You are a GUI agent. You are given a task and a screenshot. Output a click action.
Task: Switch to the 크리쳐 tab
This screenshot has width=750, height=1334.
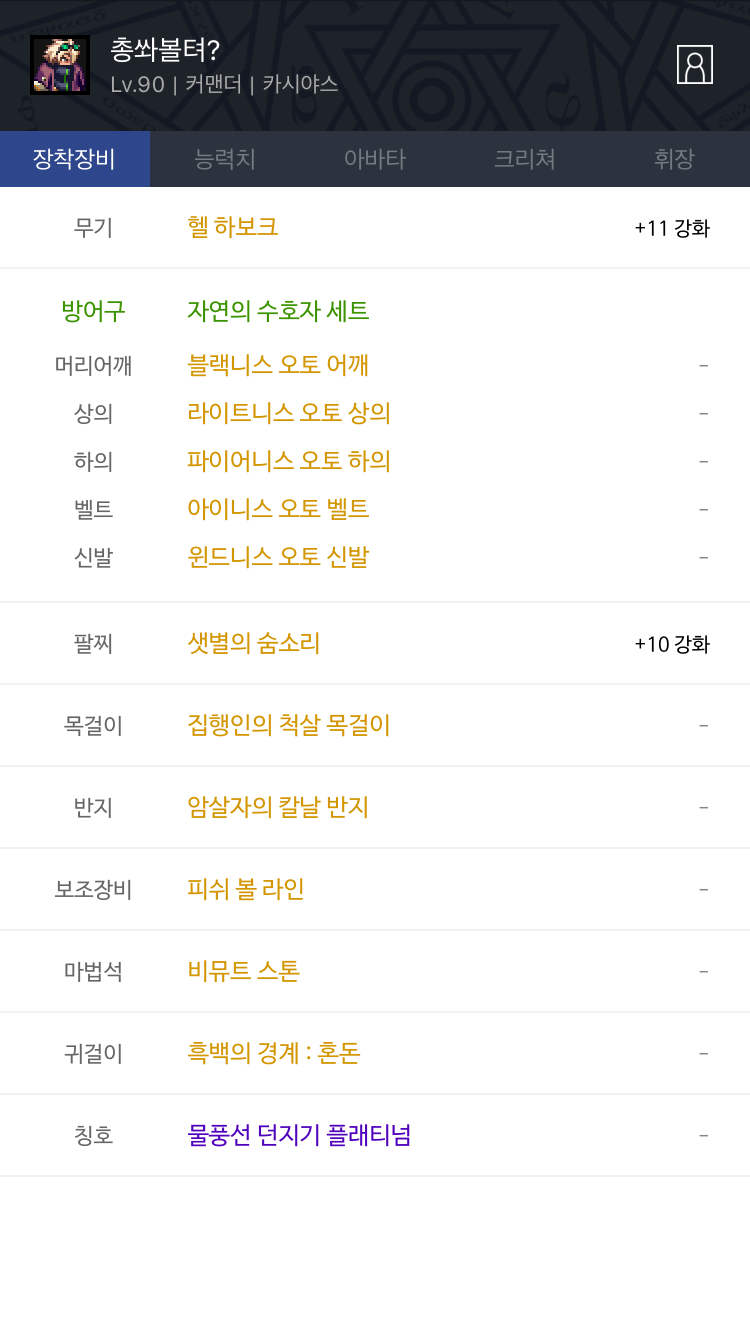(x=525, y=159)
